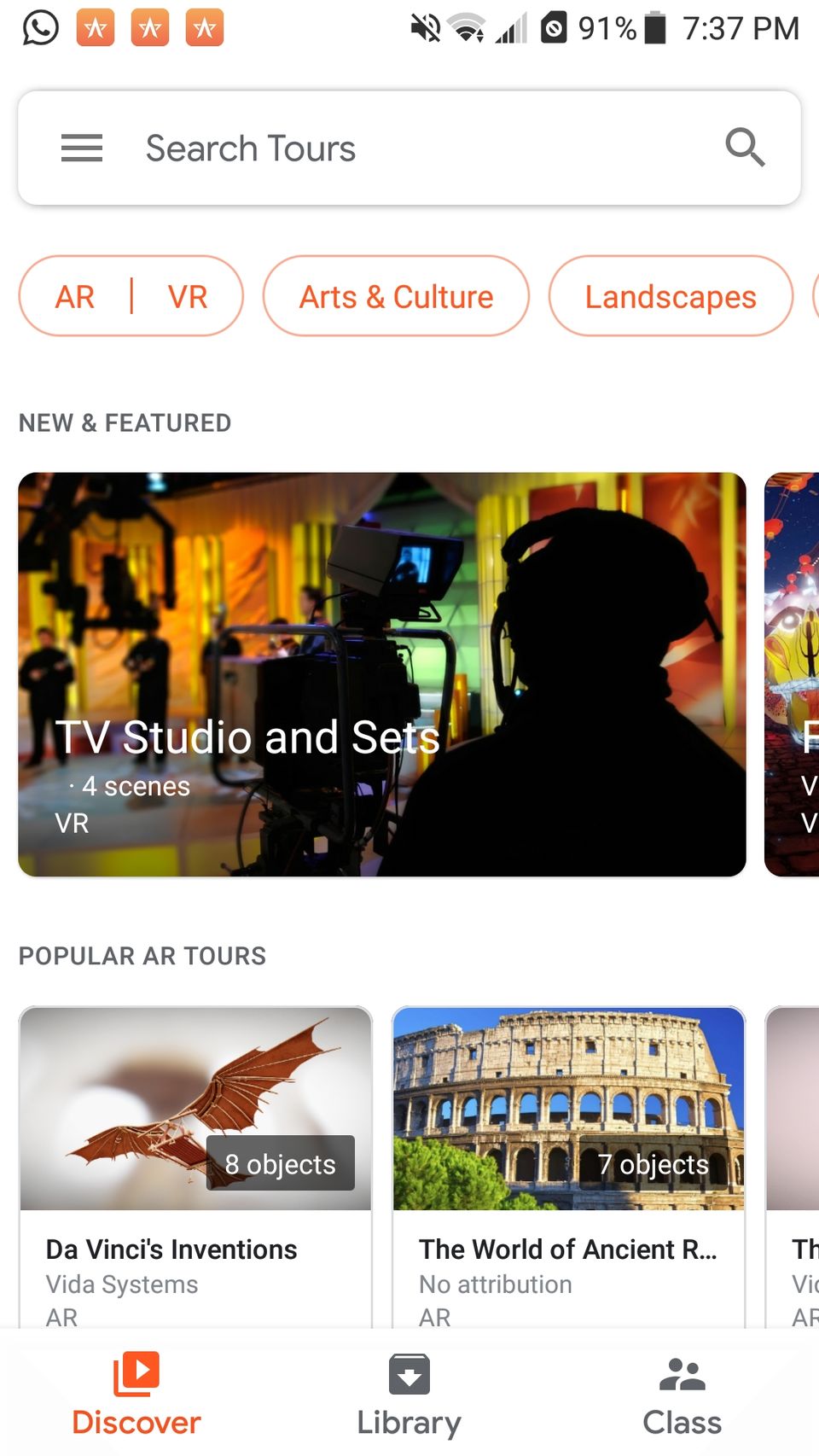Select the Landscapes chip

pos(671,297)
